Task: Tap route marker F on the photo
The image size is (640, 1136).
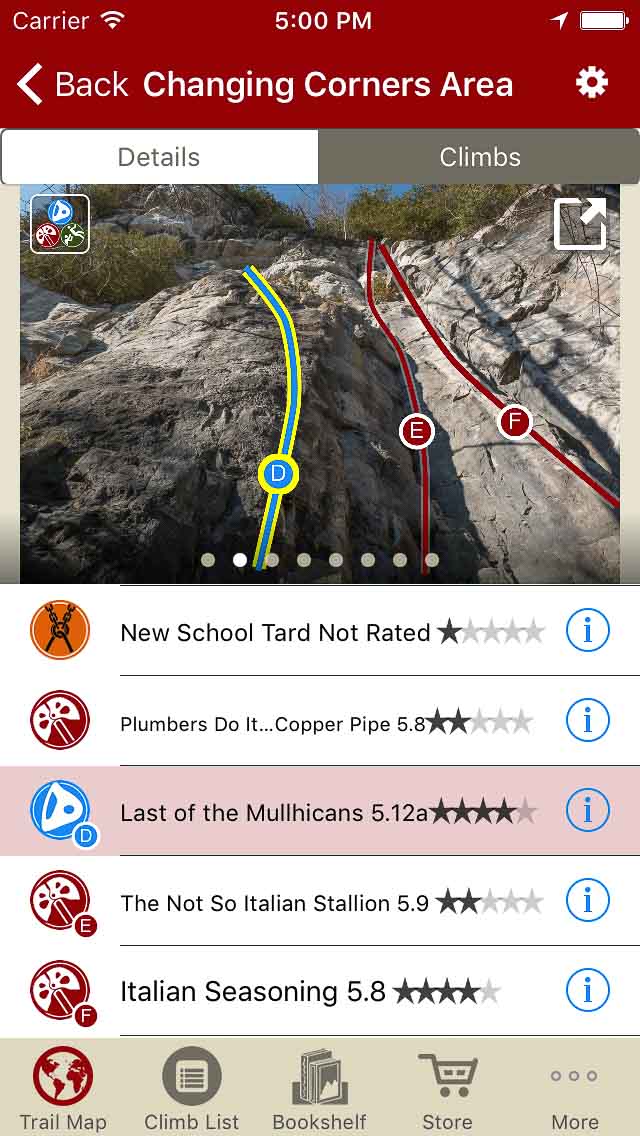Action: coord(515,422)
